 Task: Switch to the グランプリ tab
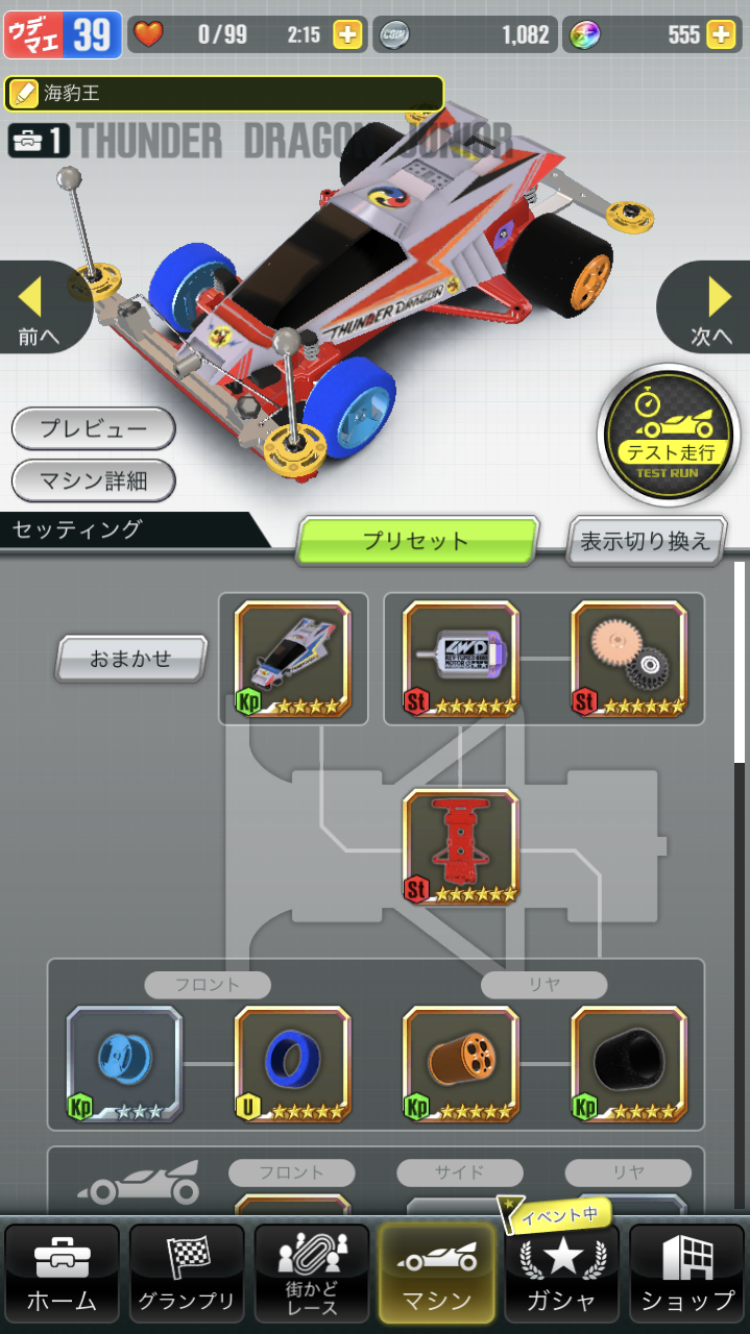click(x=187, y=1274)
